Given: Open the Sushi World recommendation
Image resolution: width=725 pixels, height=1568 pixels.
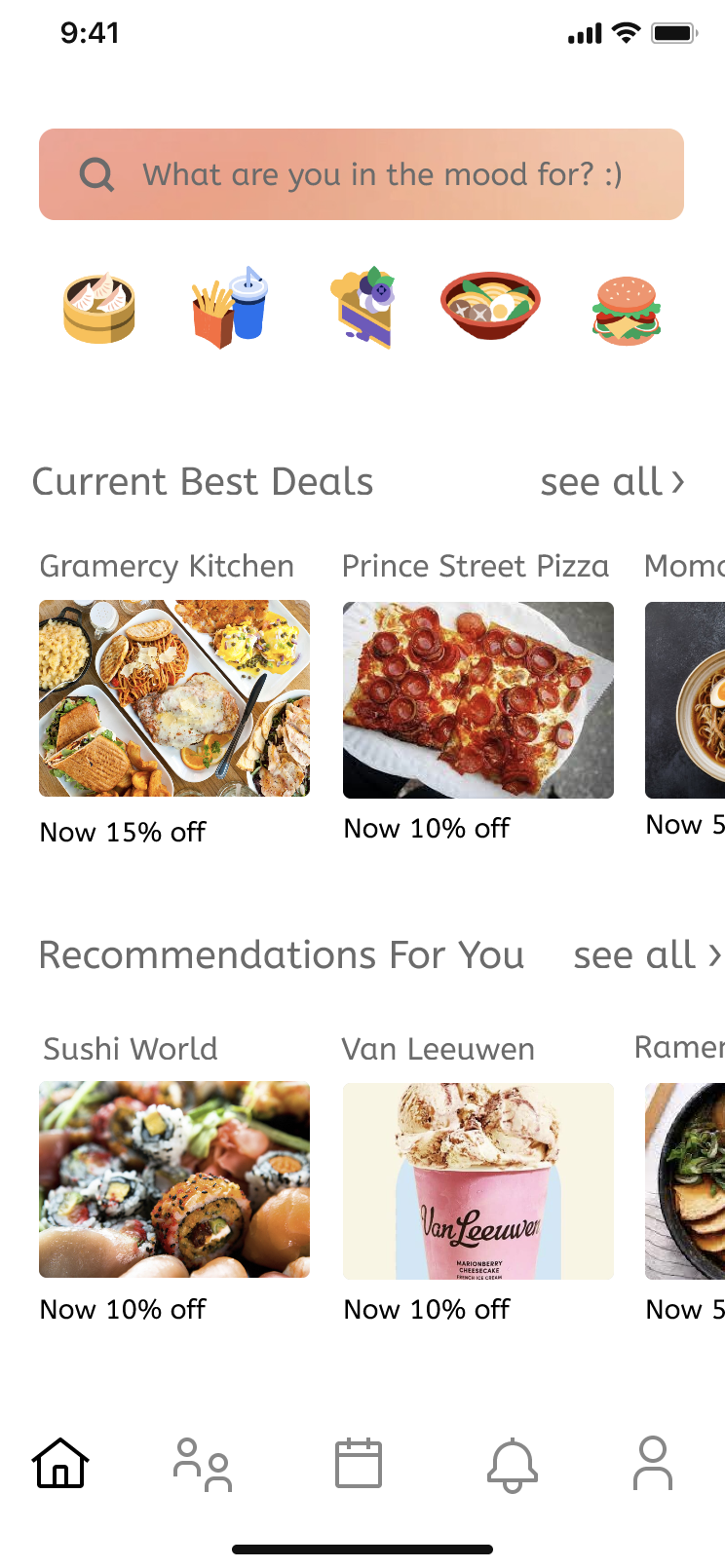Looking at the screenshot, I should (x=174, y=1179).
